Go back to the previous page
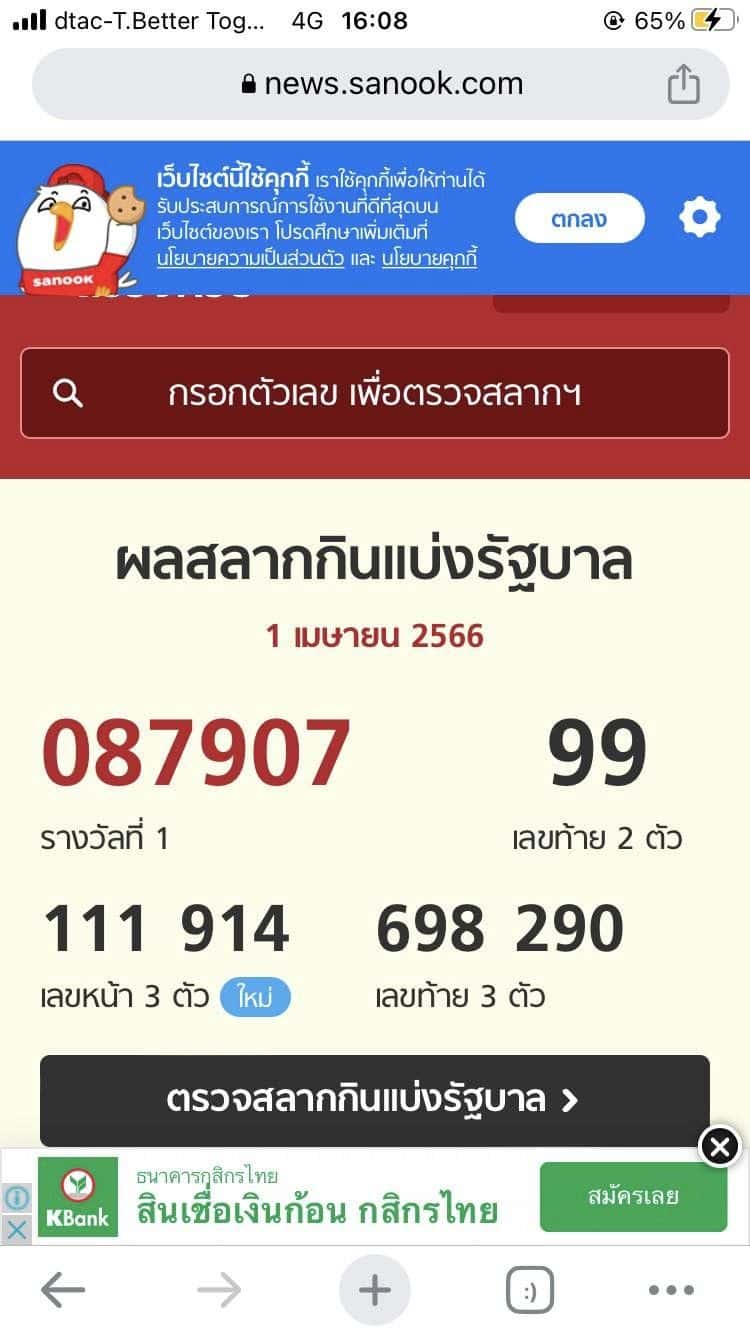This screenshot has width=750, height=1334. (63, 1290)
